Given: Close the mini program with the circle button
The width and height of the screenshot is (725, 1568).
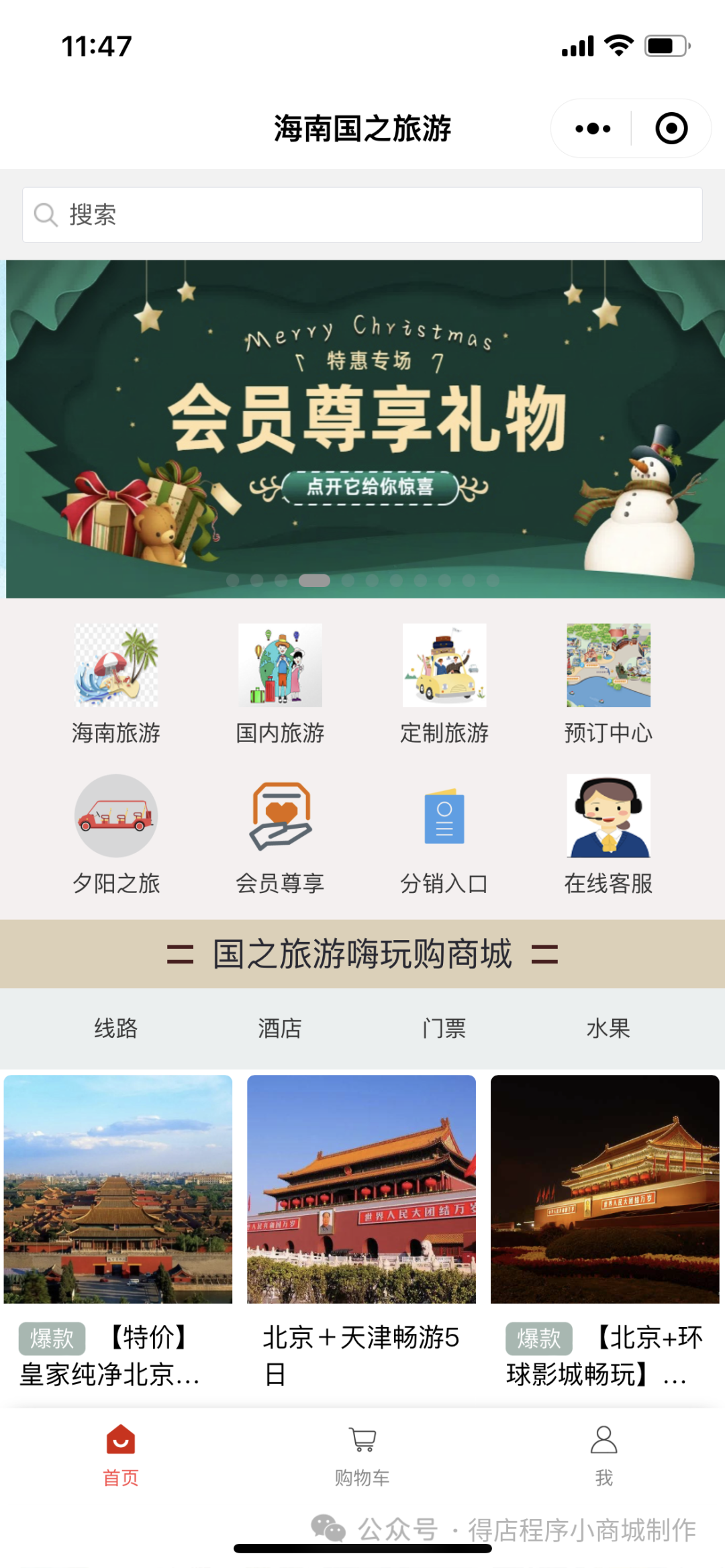Looking at the screenshot, I should point(671,128).
